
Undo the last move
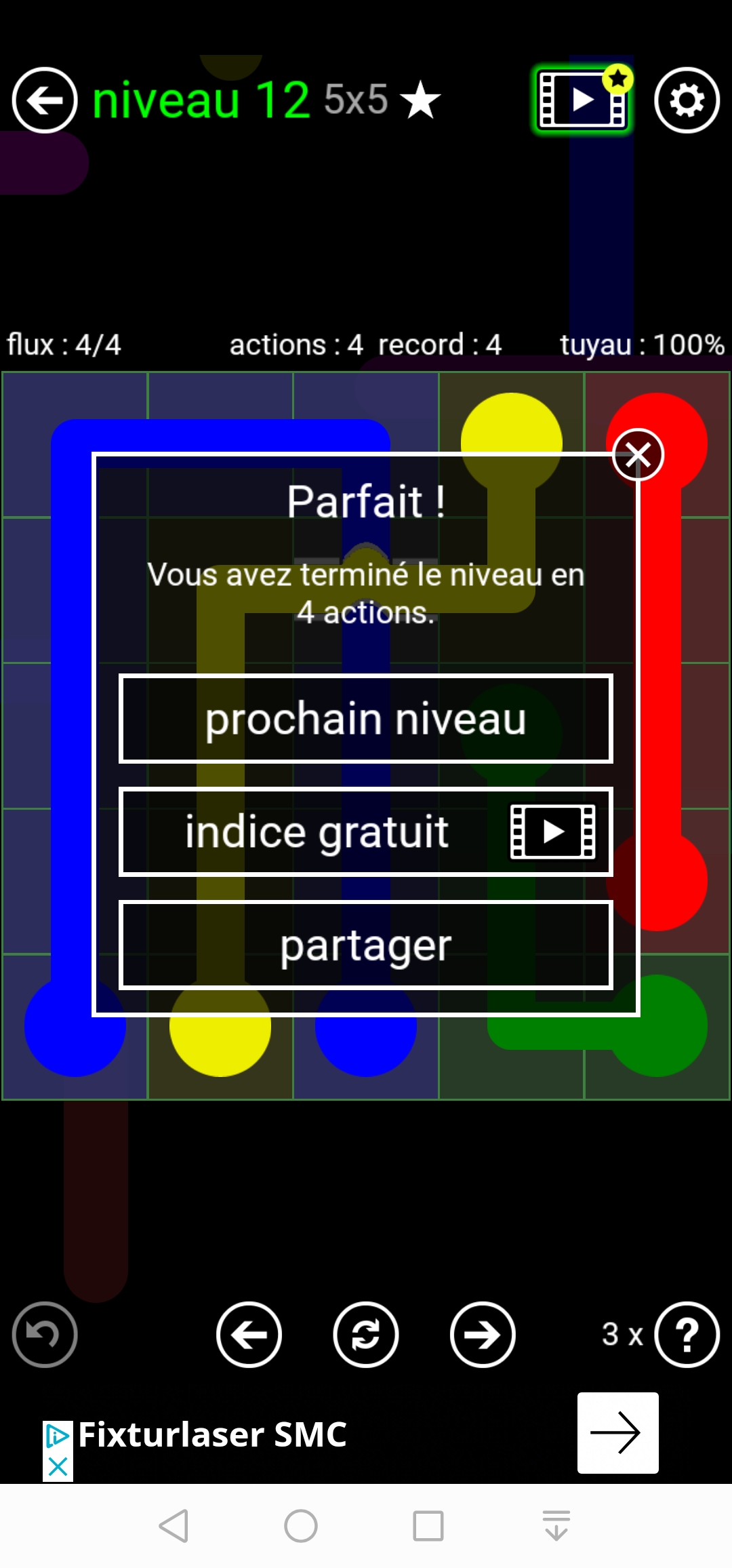45,1335
